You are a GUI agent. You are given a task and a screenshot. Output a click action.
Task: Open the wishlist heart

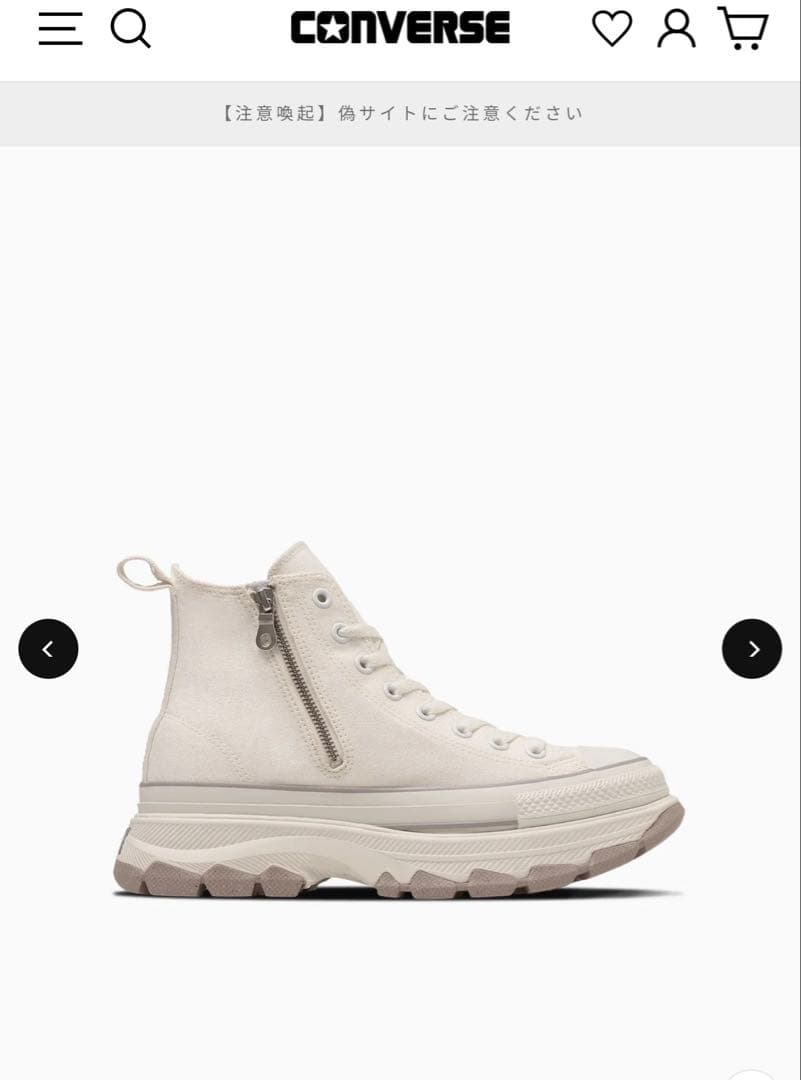pyautogui.click(x=611, y=28)
